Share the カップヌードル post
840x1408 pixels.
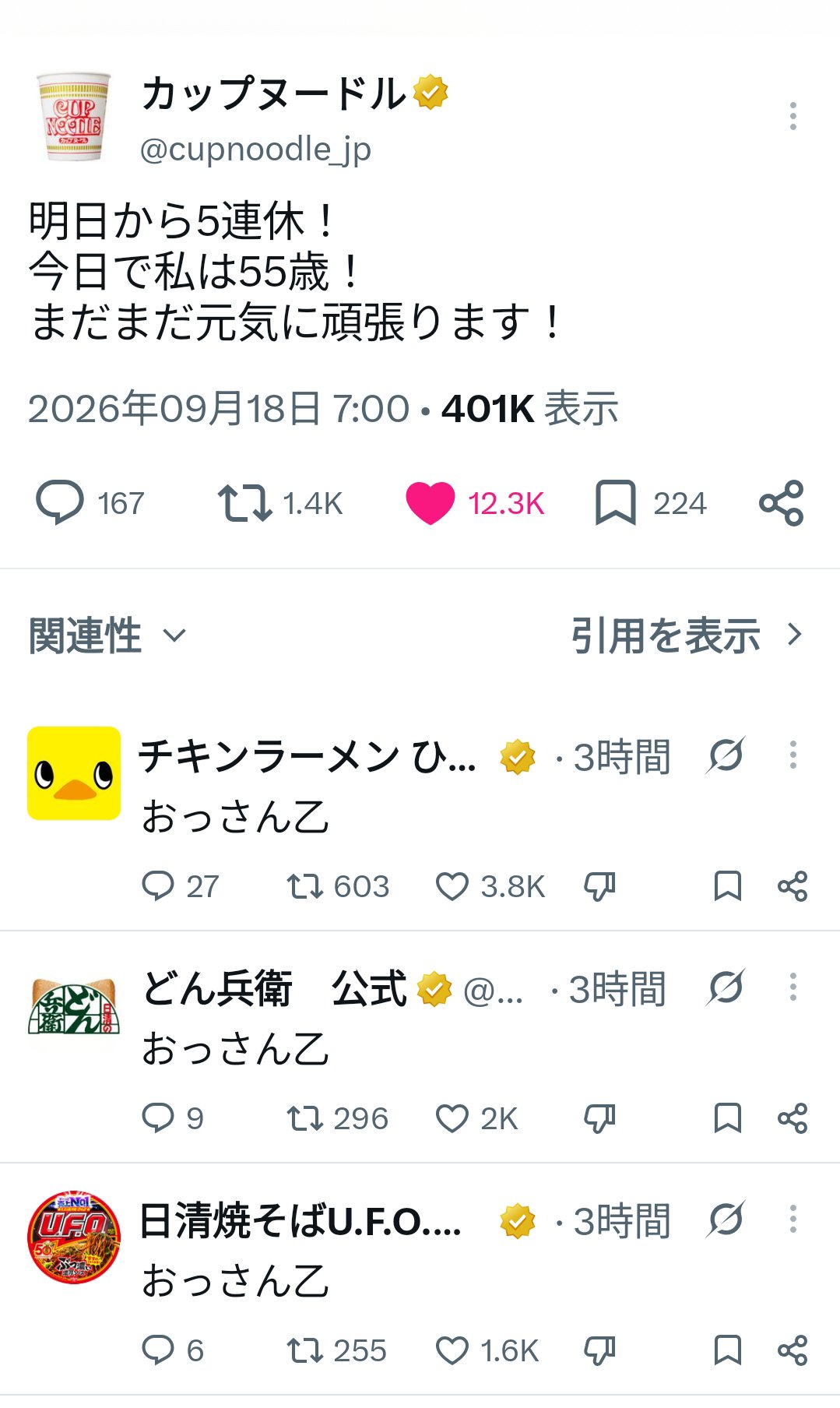[781, 502]
